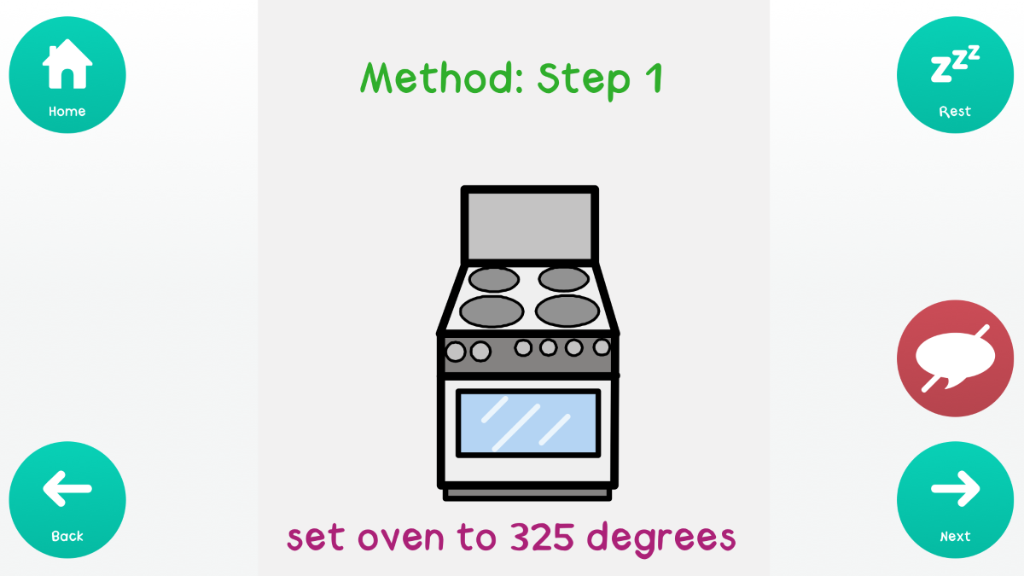The width and height of the screenshot is (1024, 576).
Task: Toggle the red speech bubble button
Action: coord(955,359)
